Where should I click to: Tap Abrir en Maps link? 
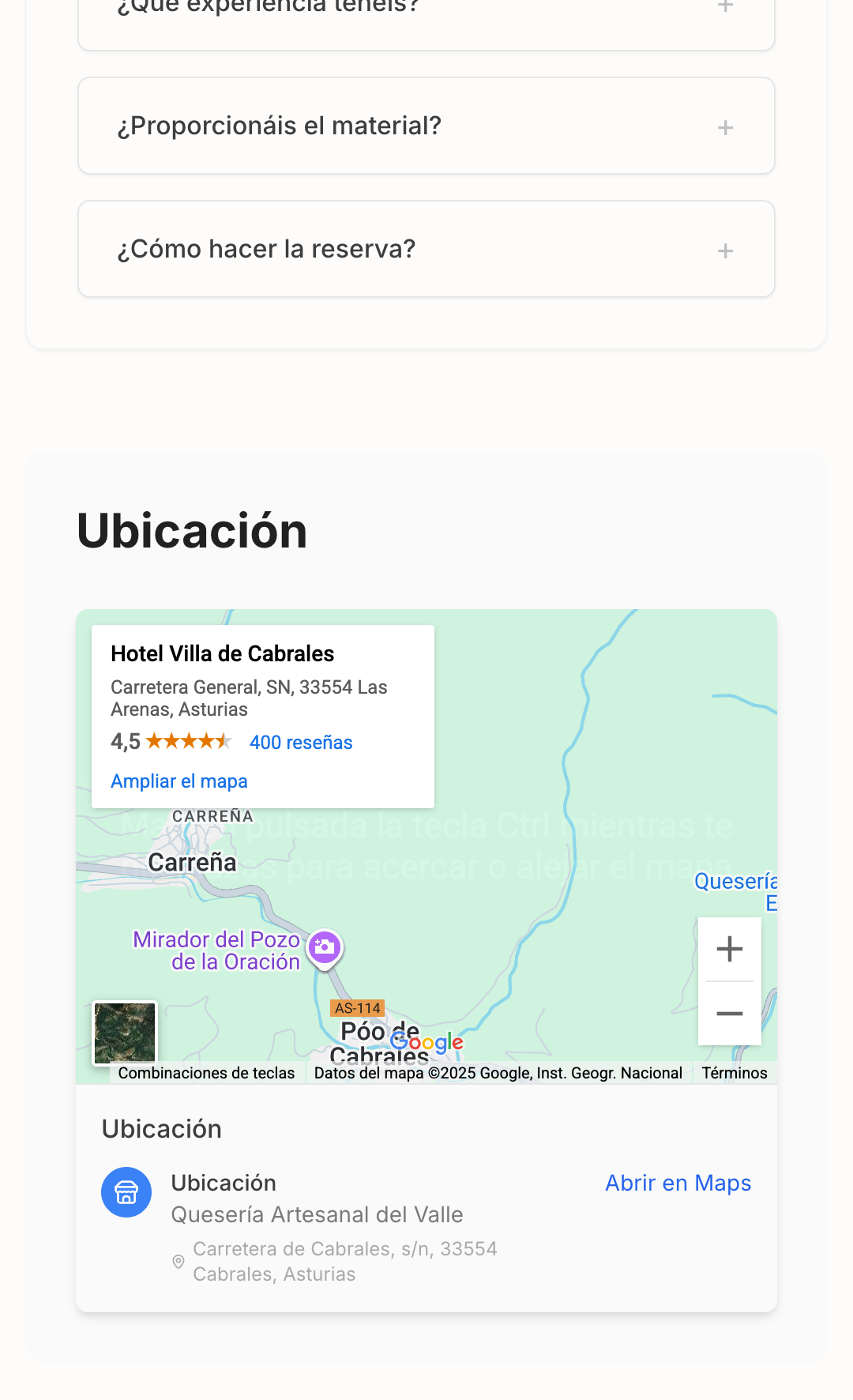click(678, 1183)
